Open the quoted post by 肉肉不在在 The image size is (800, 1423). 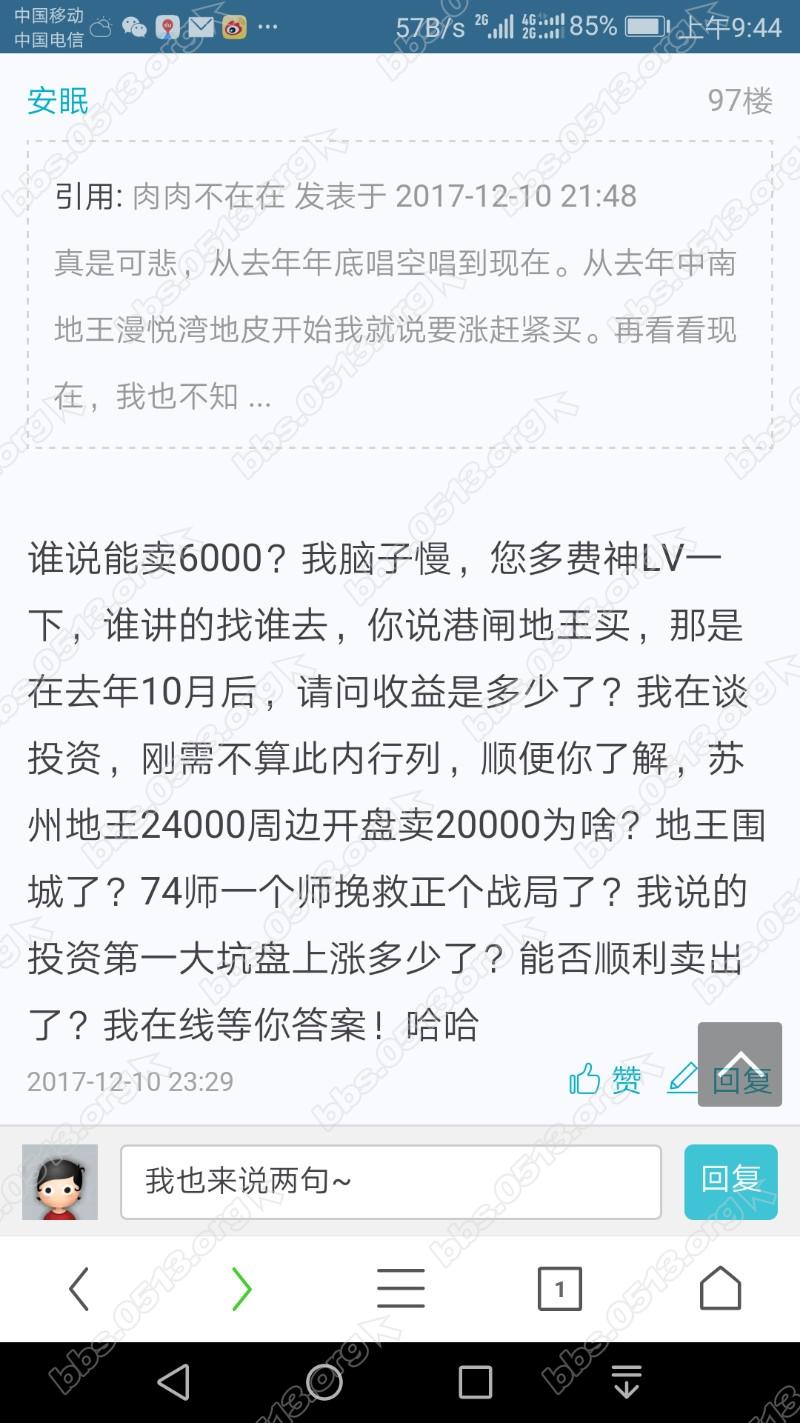pyautogui.click(x=399, y=295)
